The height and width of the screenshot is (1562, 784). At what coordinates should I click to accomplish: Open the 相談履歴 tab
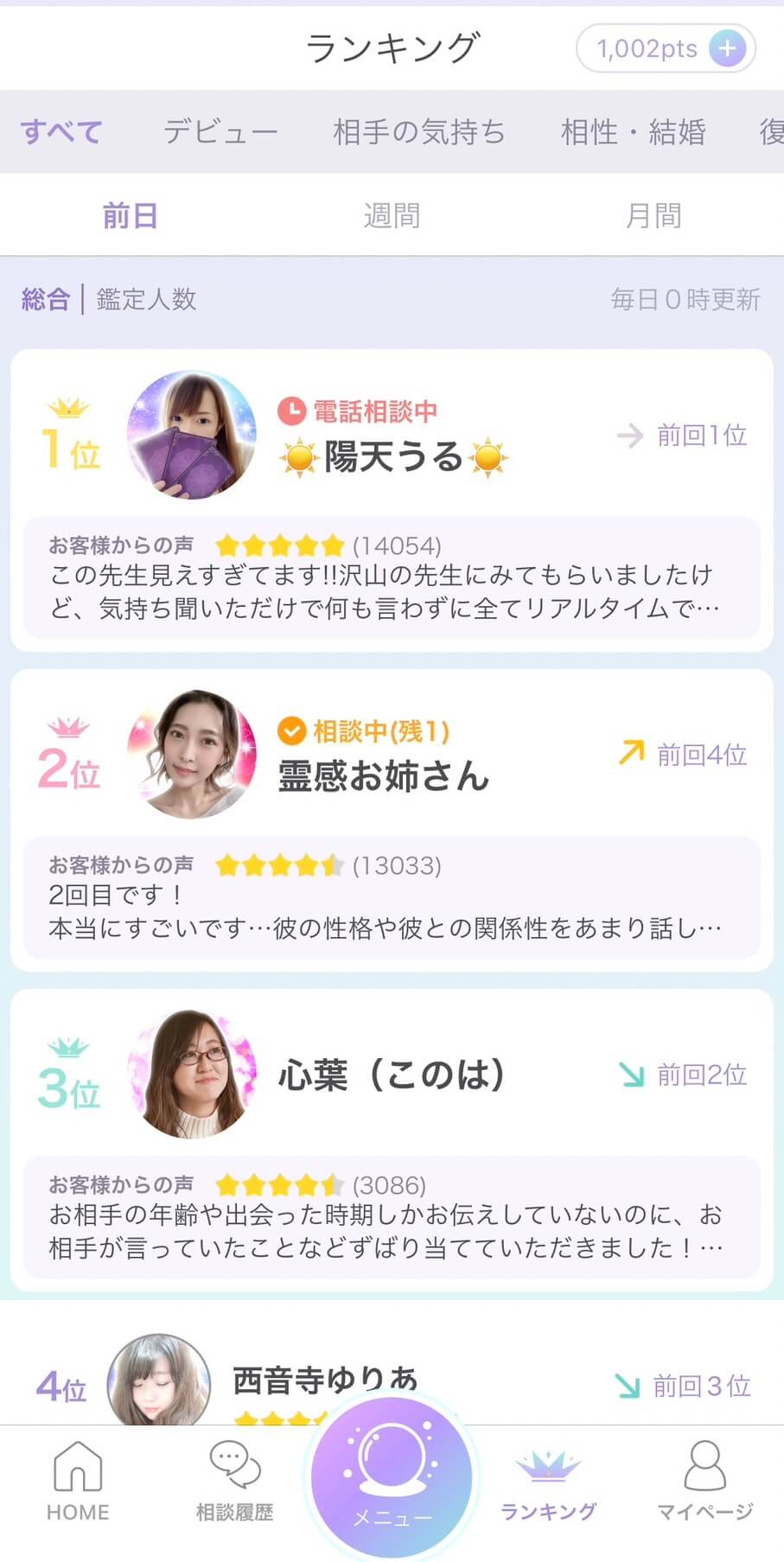click(234, 1480)
